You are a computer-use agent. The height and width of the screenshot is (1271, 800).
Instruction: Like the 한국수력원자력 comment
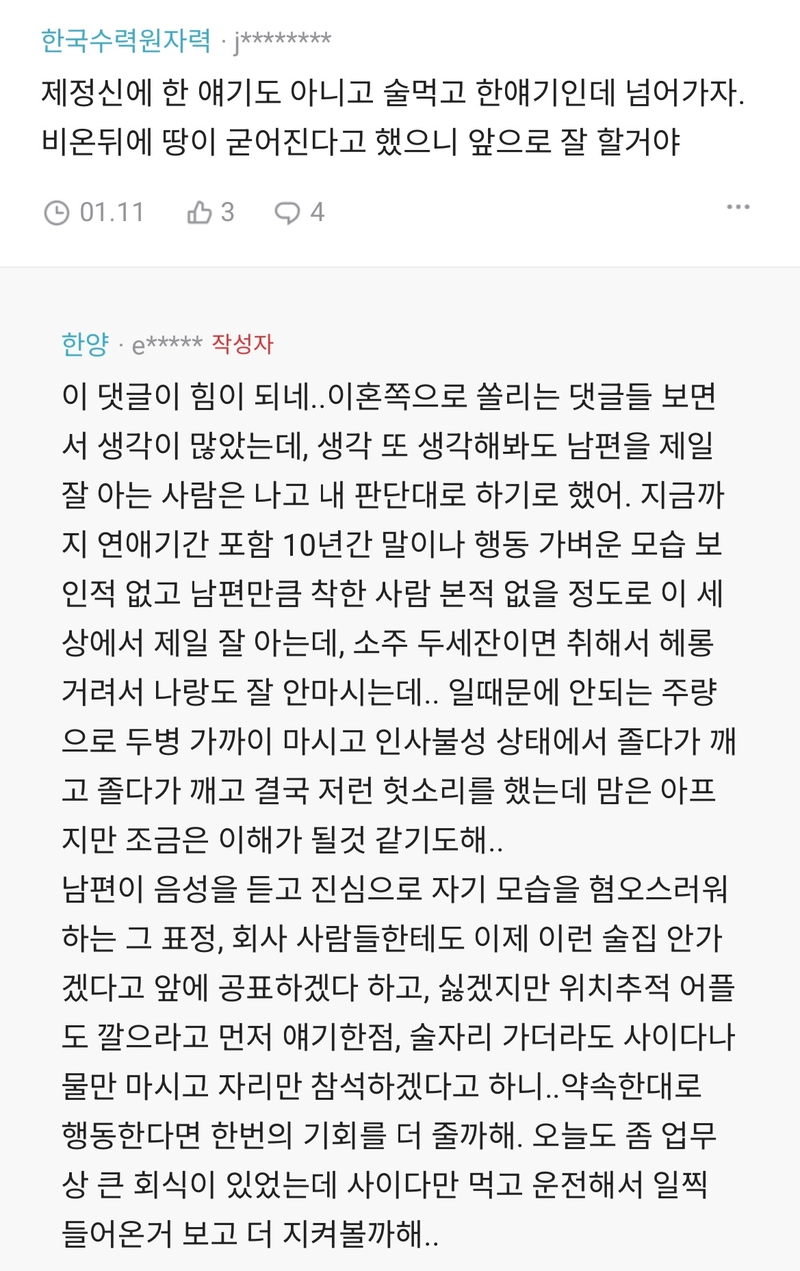tap(201, 212)
